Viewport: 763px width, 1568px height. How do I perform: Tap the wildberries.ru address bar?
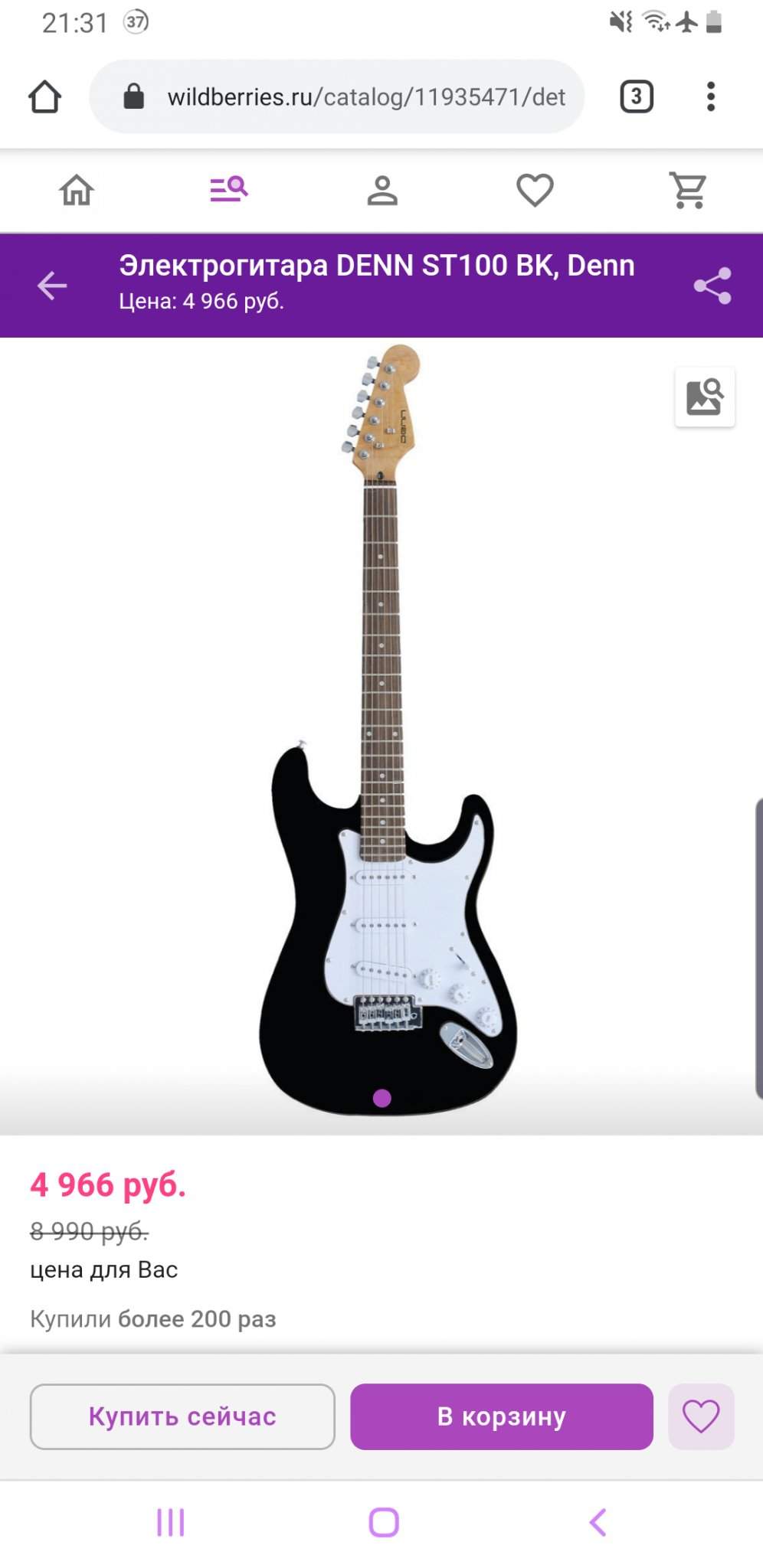pos(337,96)
